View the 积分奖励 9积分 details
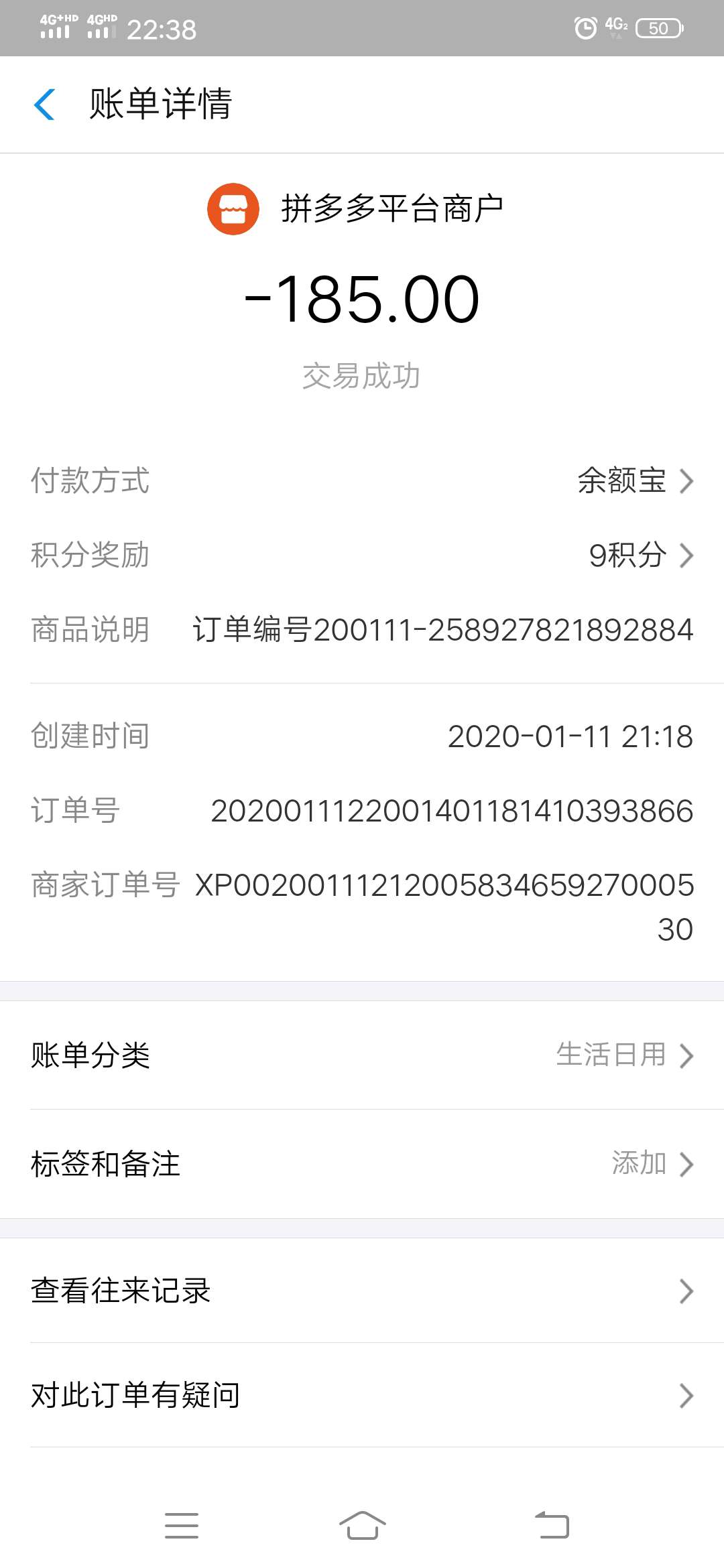Screen dimensions: 724x1568 point(362,555)
